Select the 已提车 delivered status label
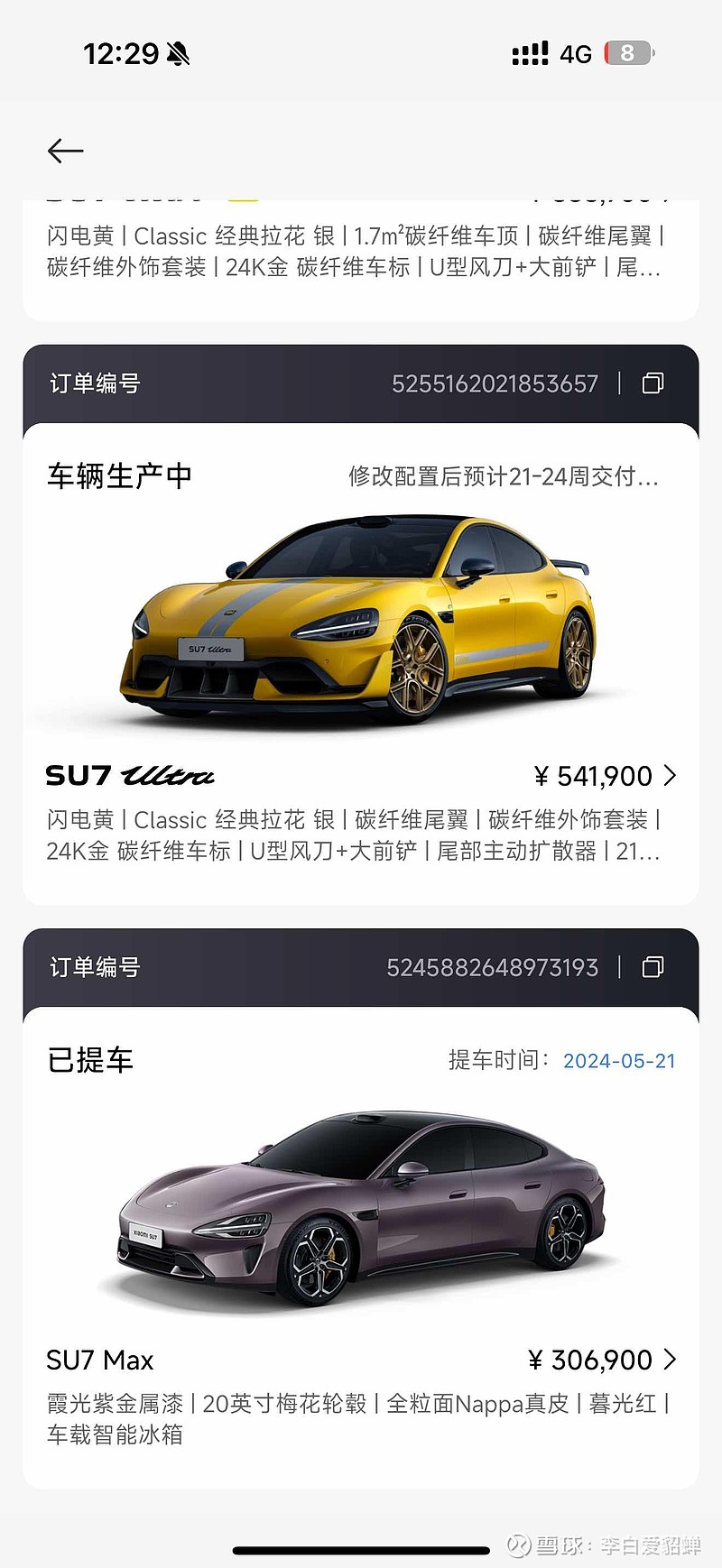This screenshot has height=1568, width=722. pyautogui.click(x=89, y=1061)
